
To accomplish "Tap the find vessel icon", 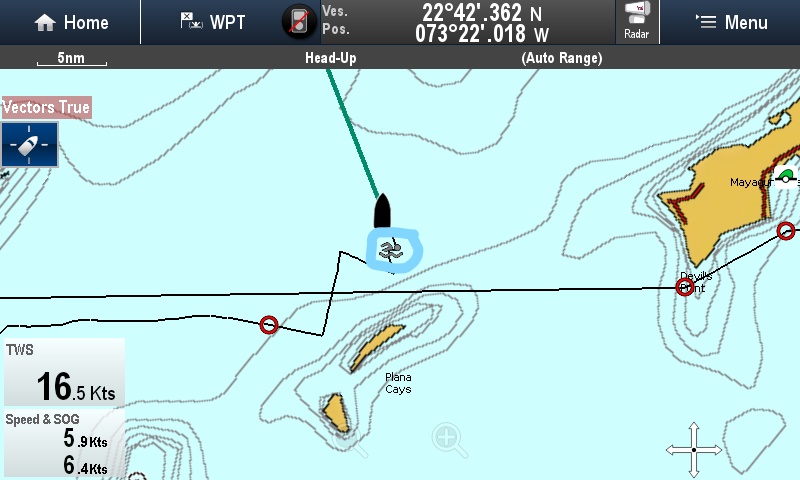I will click(29, 145).
